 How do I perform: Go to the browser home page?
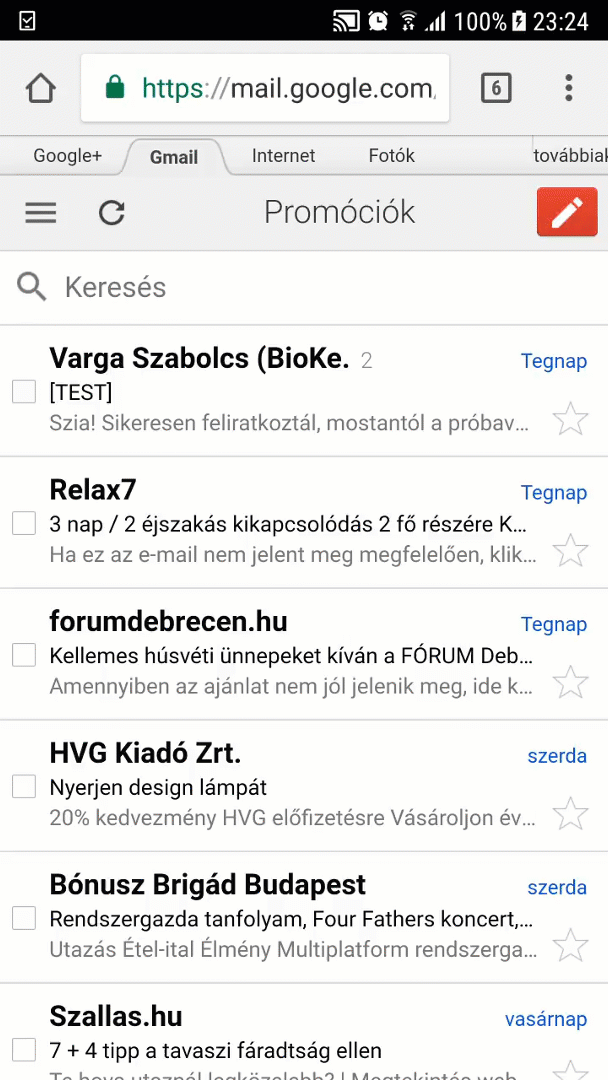pyautogui.click(x=41, y=88)
